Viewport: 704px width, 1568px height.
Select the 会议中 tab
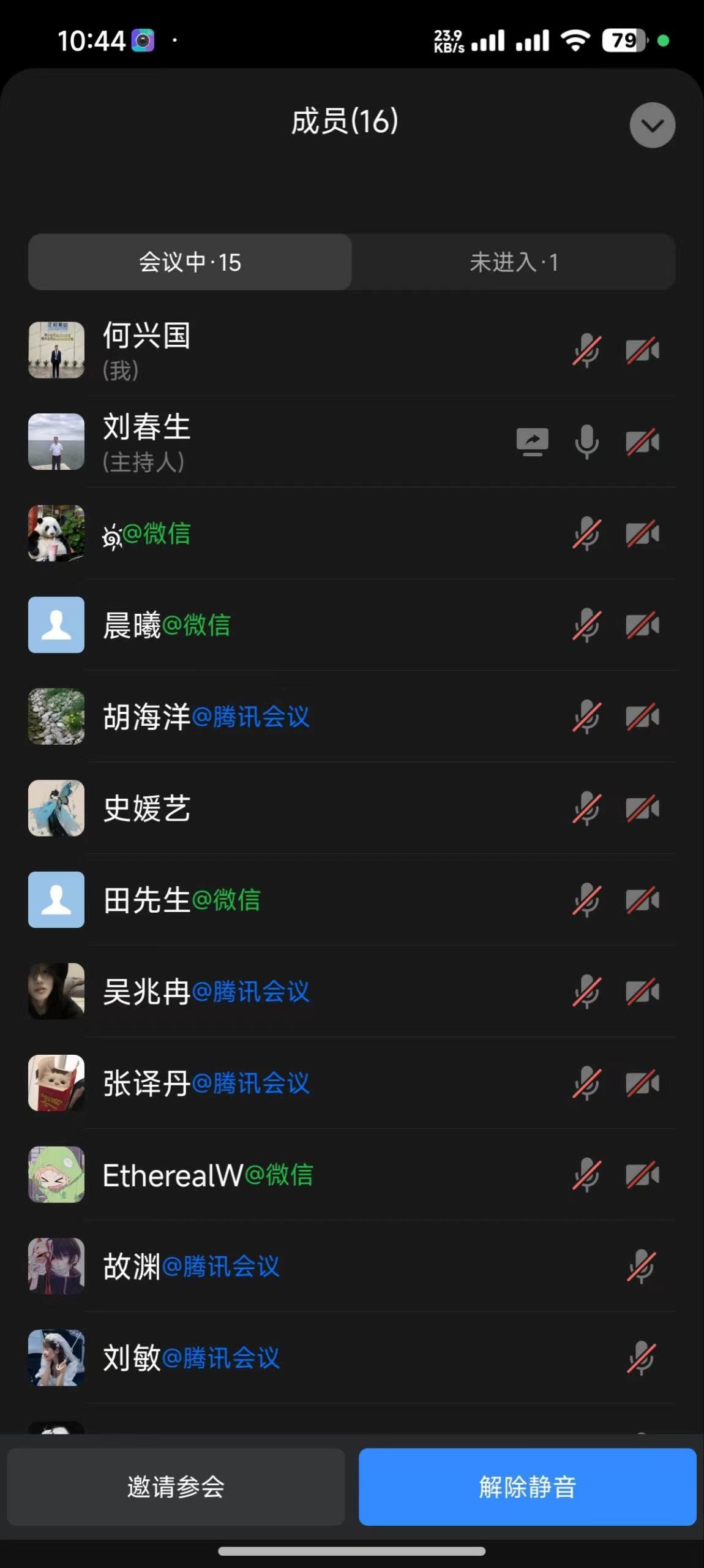point(190,262)
